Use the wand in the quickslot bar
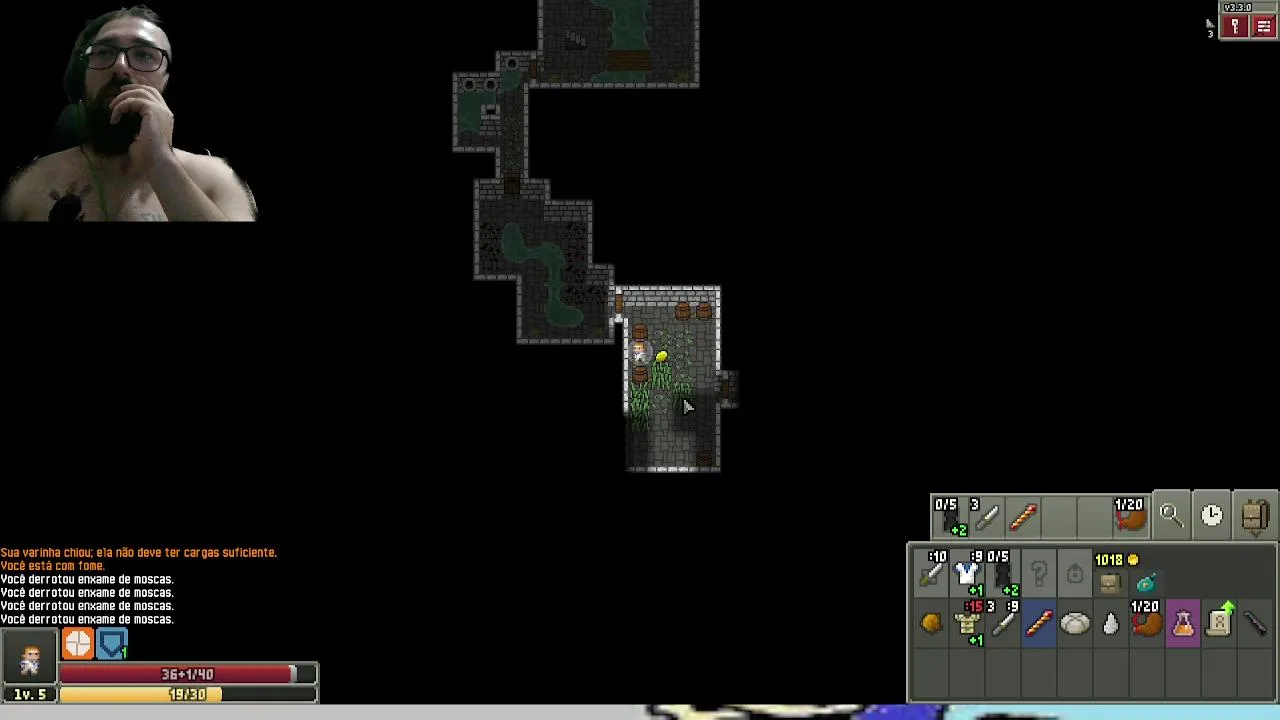This screenshot has height=720, width=1280. tap(1023, 516)
